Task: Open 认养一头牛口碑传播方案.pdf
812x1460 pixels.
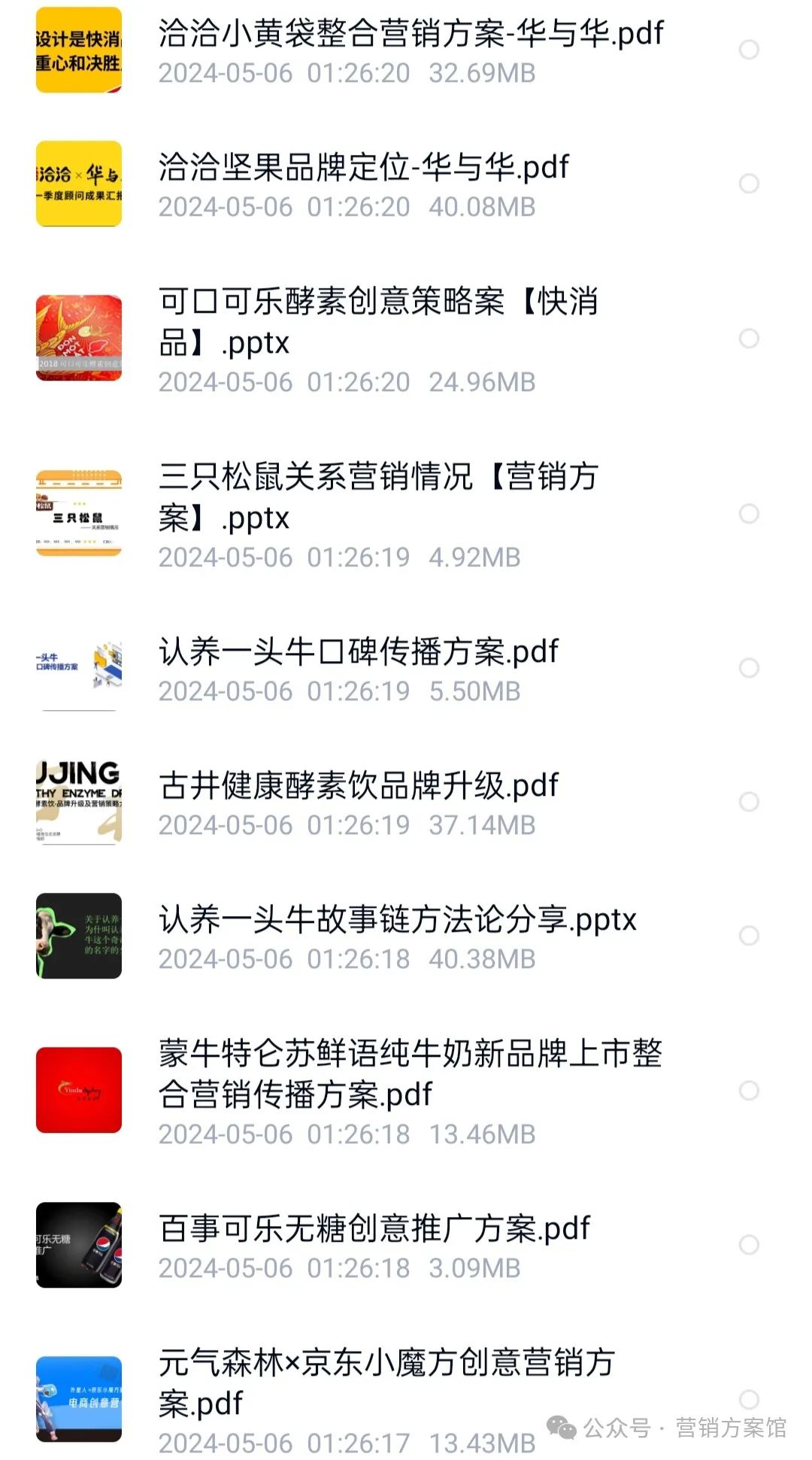Action: [x=358, y=652]
